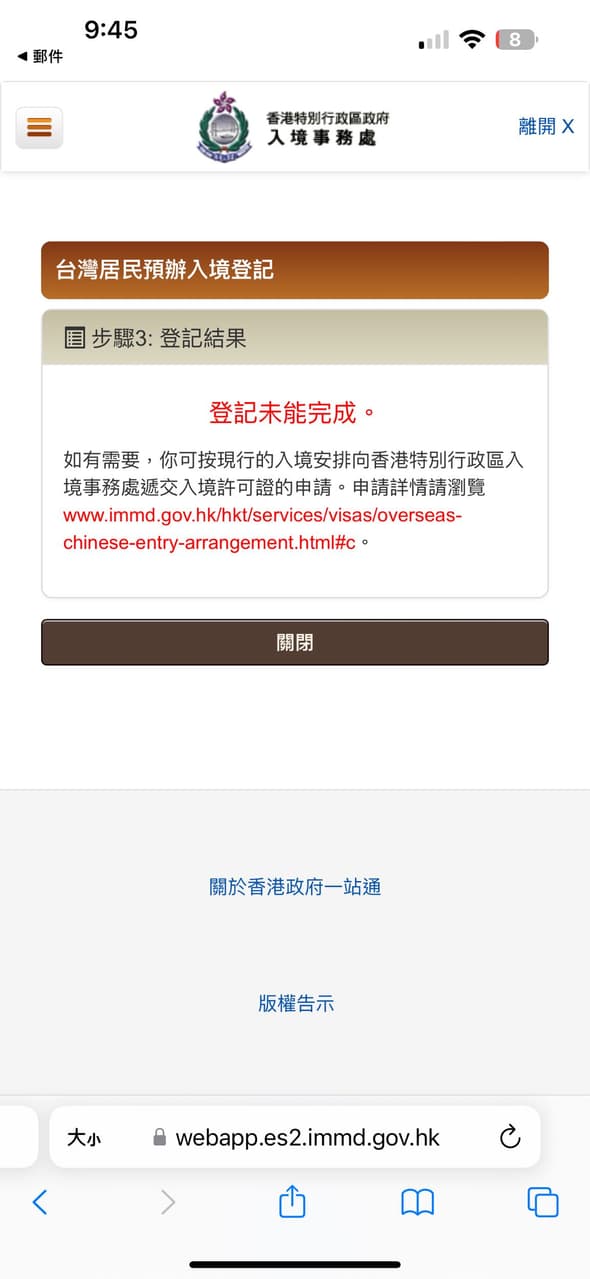This screenshot has height=1279, width=590.
Task: Tap the 關閉 button
Action: 295,642
